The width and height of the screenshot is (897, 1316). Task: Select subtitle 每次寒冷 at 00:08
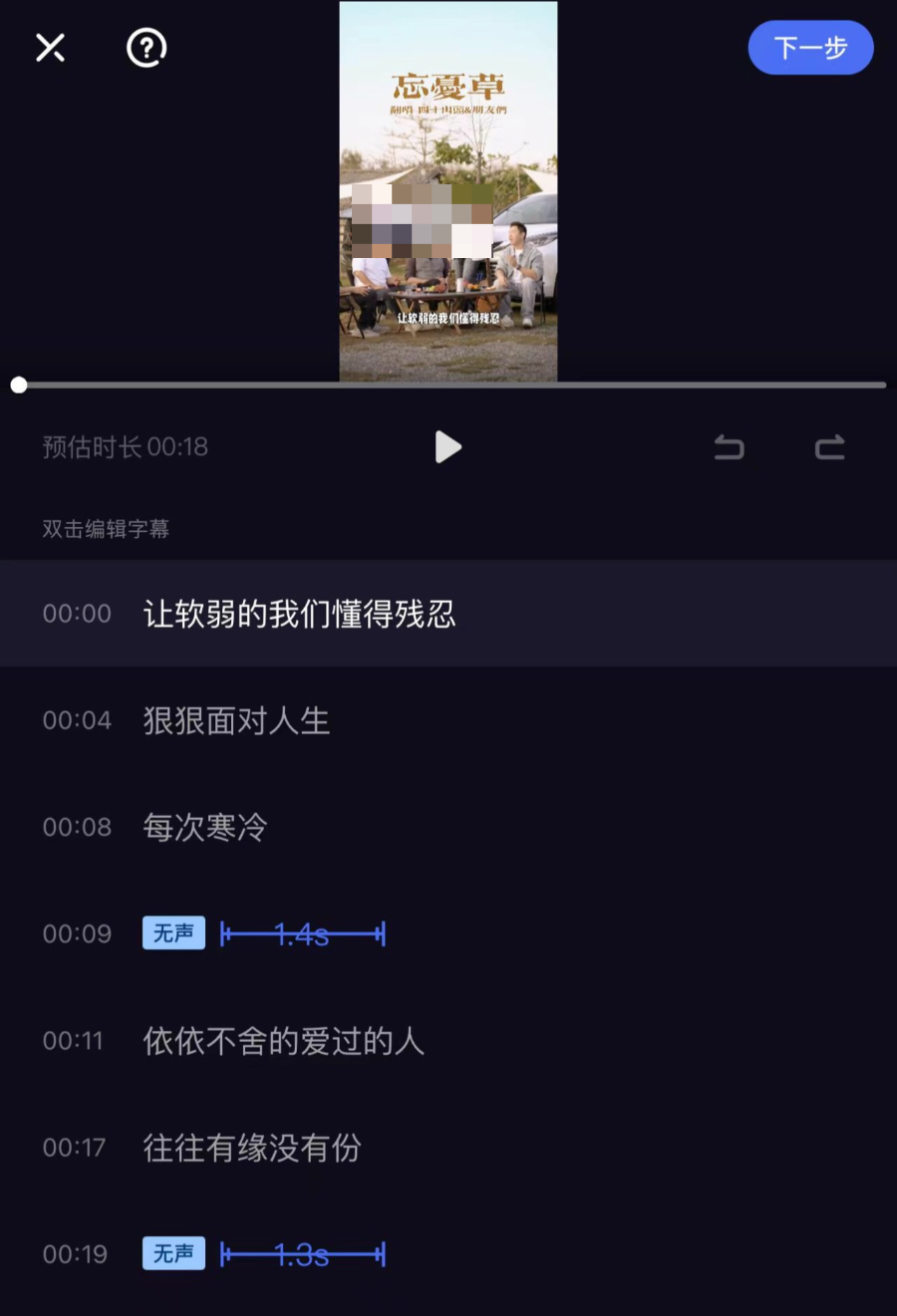pos(205,827)
